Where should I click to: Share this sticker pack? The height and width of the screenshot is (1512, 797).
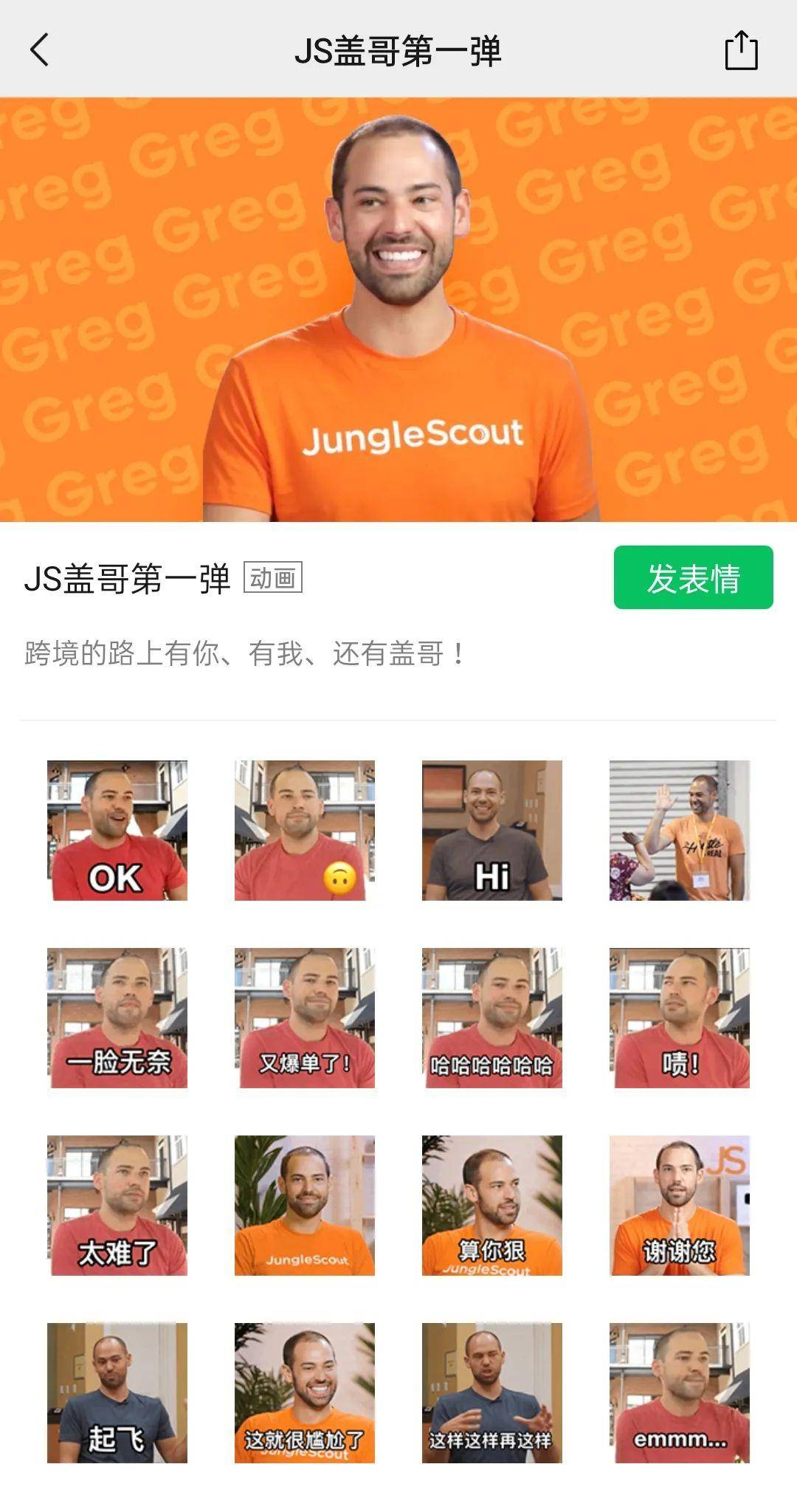pyautogui.click(x=741, y=50)
